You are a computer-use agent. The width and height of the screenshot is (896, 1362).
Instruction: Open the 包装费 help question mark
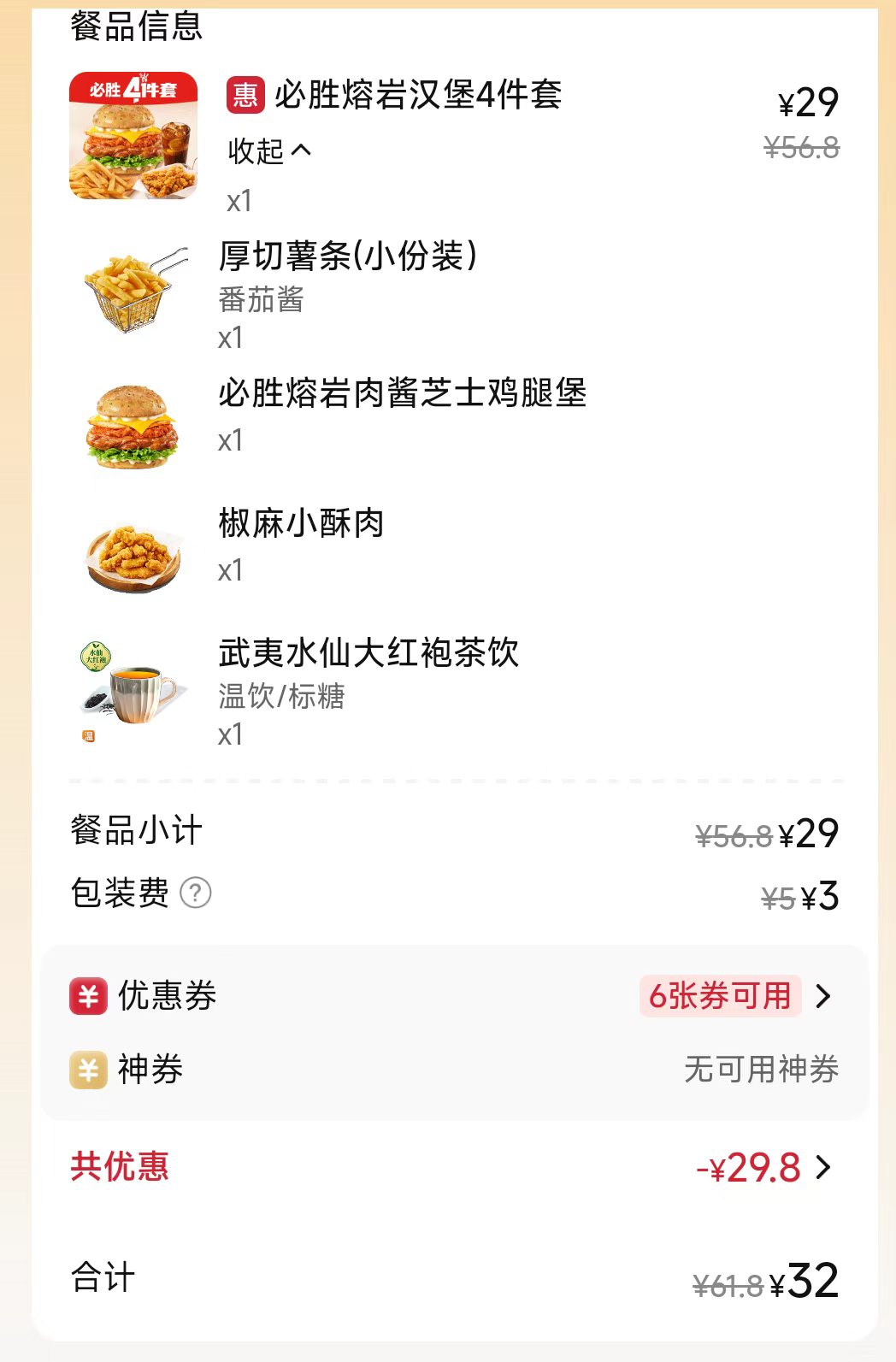click(x=196, y=893)
